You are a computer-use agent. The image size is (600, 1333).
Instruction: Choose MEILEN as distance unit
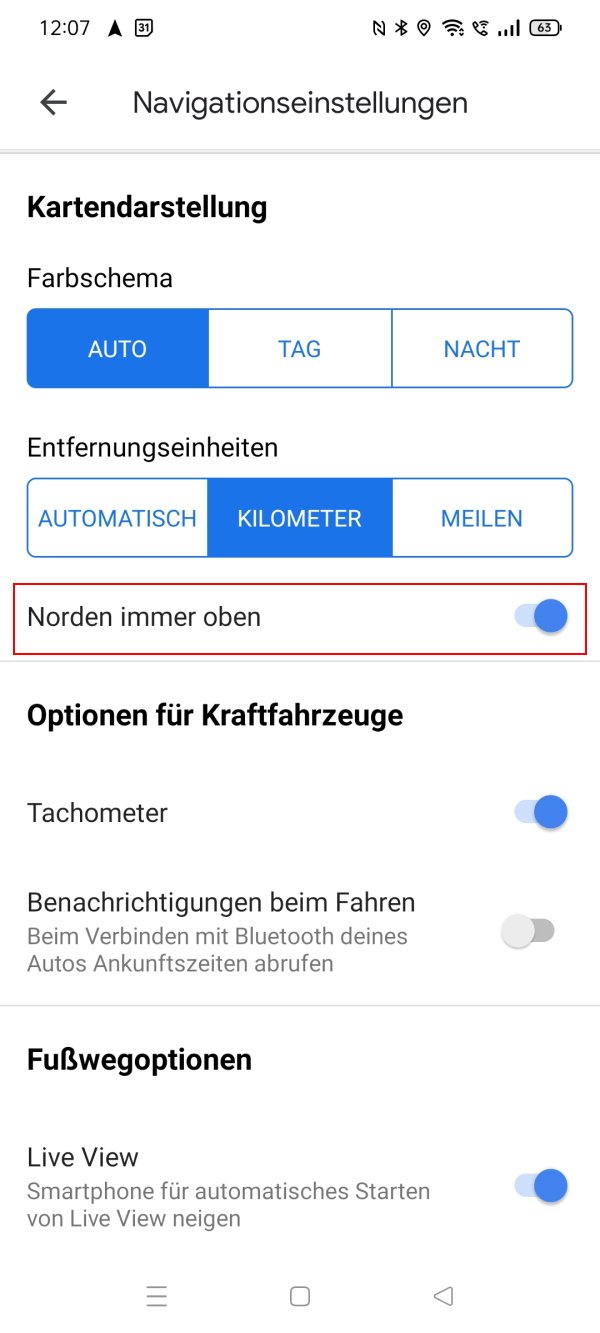tap(482, 518)
